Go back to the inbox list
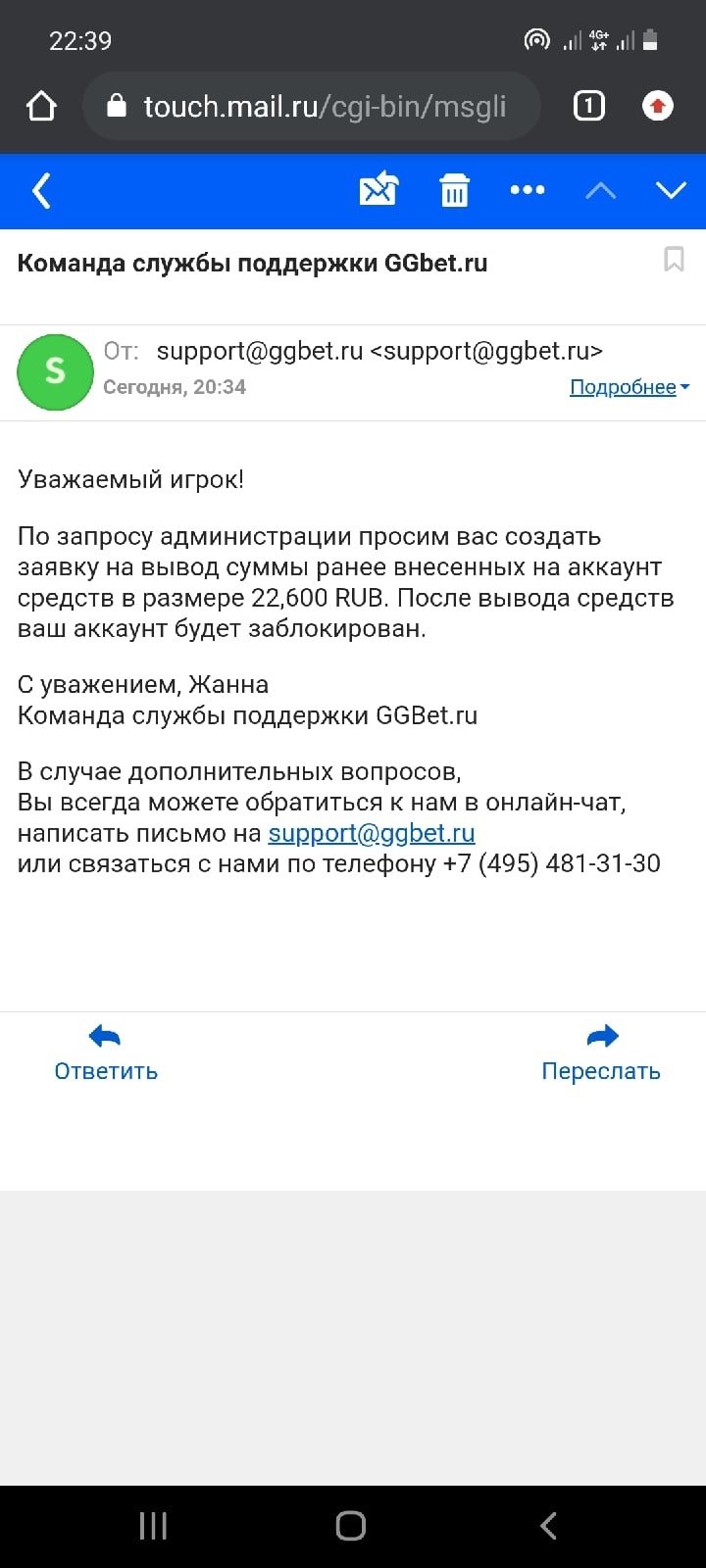The height and width of the screenshot is (1568, 706). click(42, 190)
